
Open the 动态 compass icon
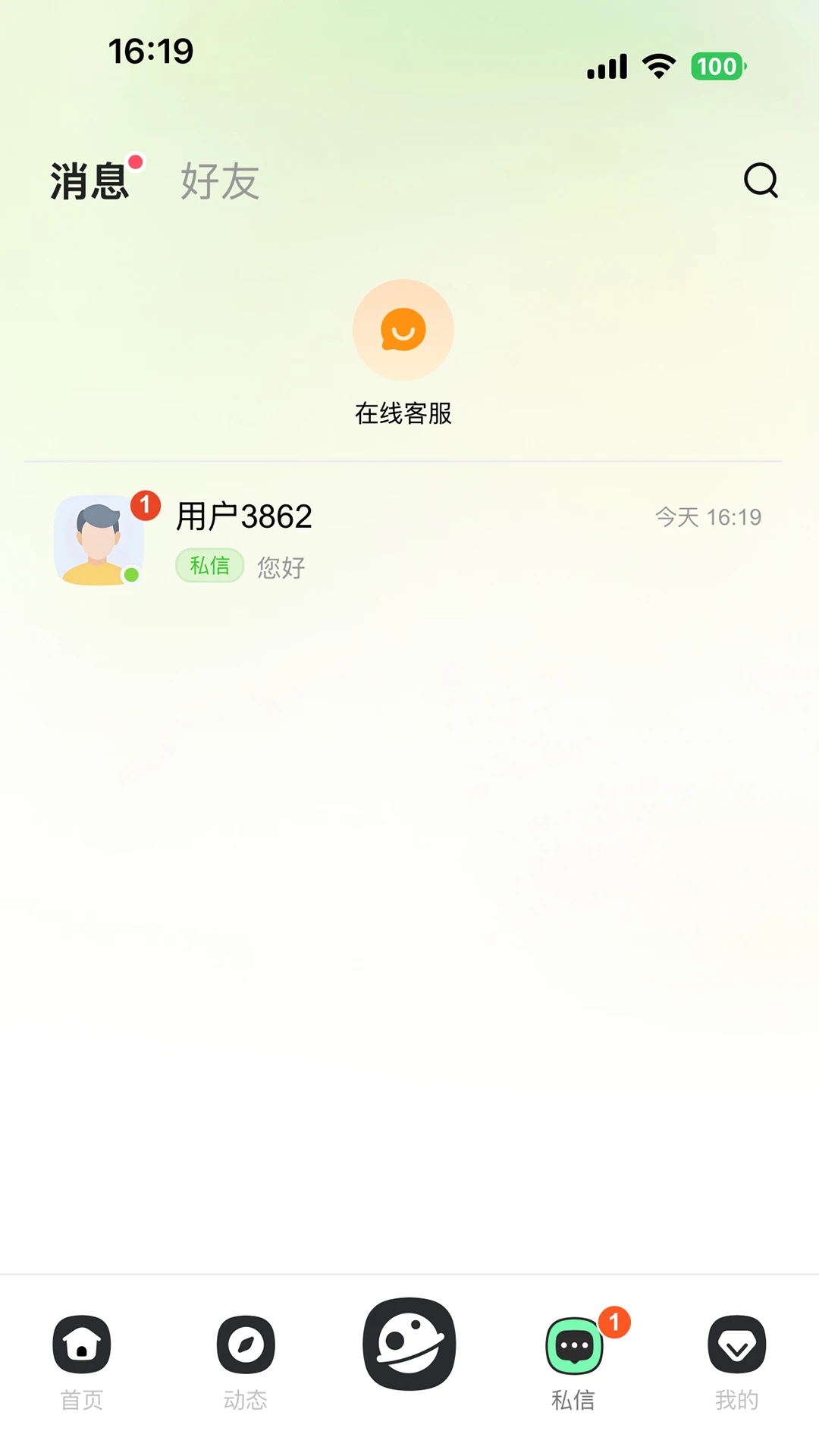coord(245,1343)
